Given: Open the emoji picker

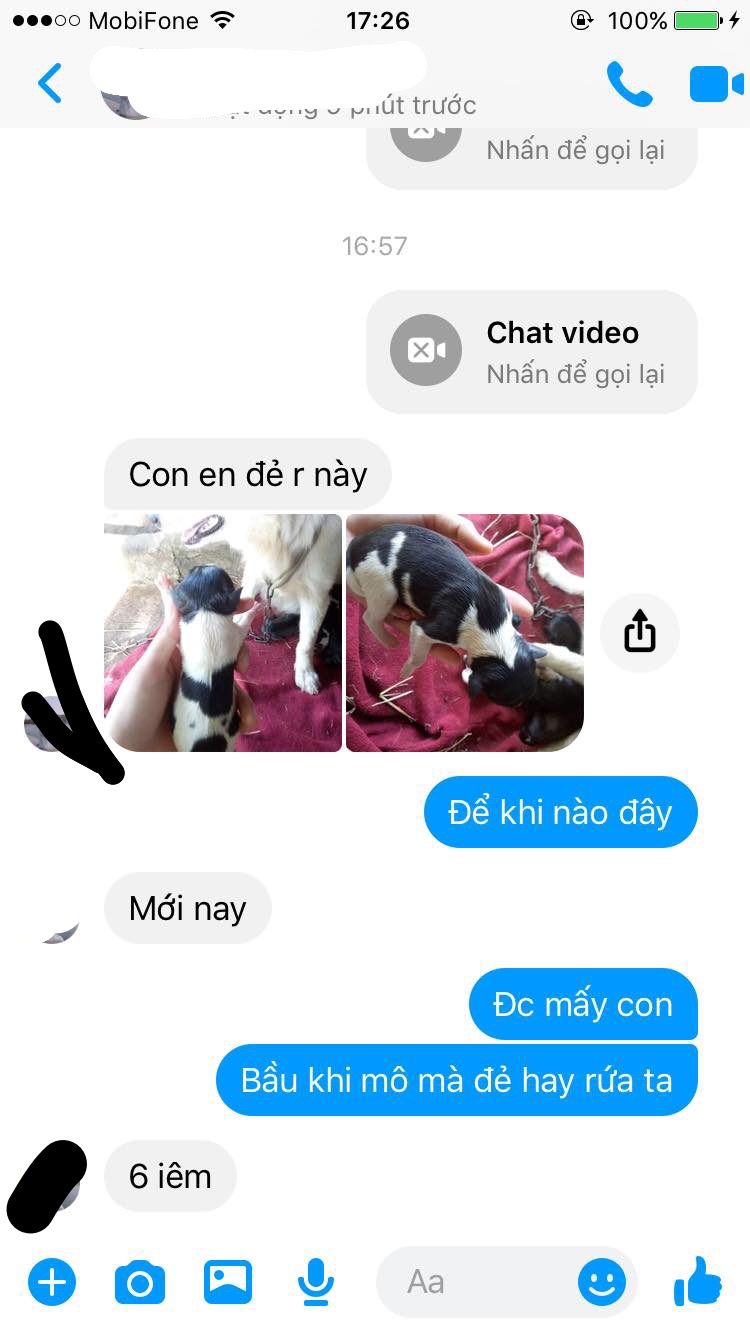Looking at the screenshot, I should coord(601,1281).
